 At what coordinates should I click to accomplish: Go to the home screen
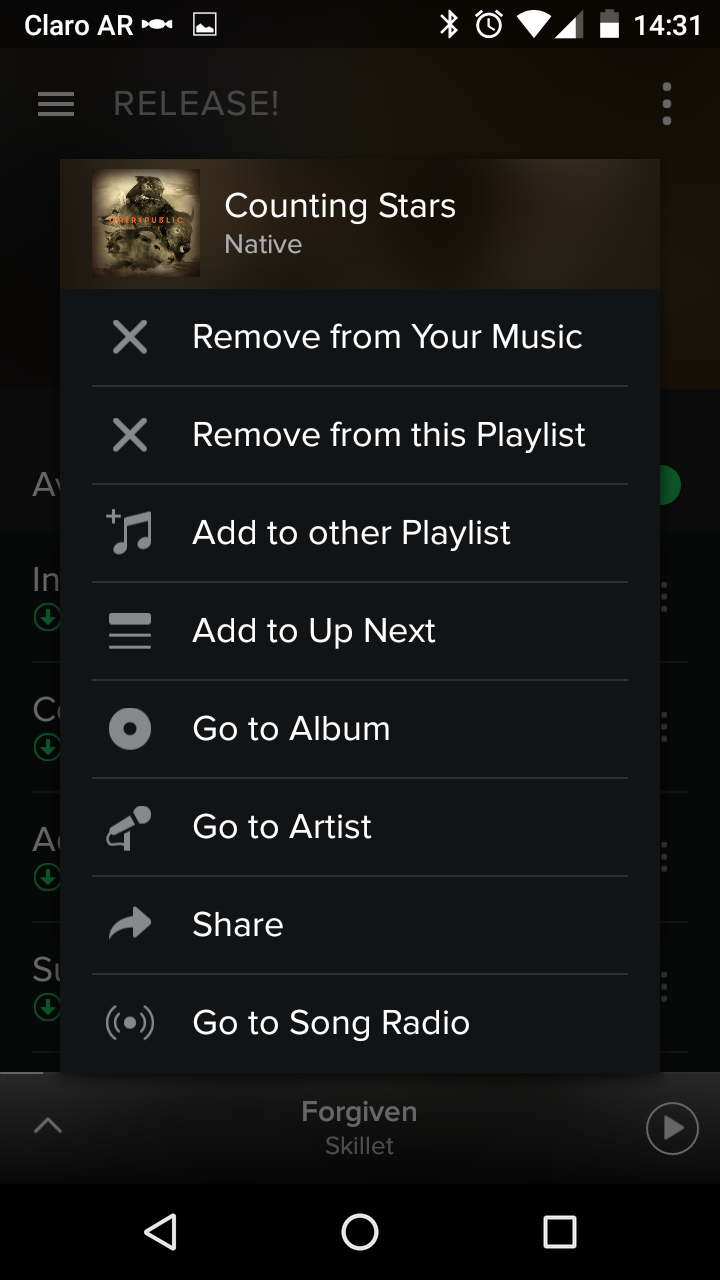tap(360, 1232)
